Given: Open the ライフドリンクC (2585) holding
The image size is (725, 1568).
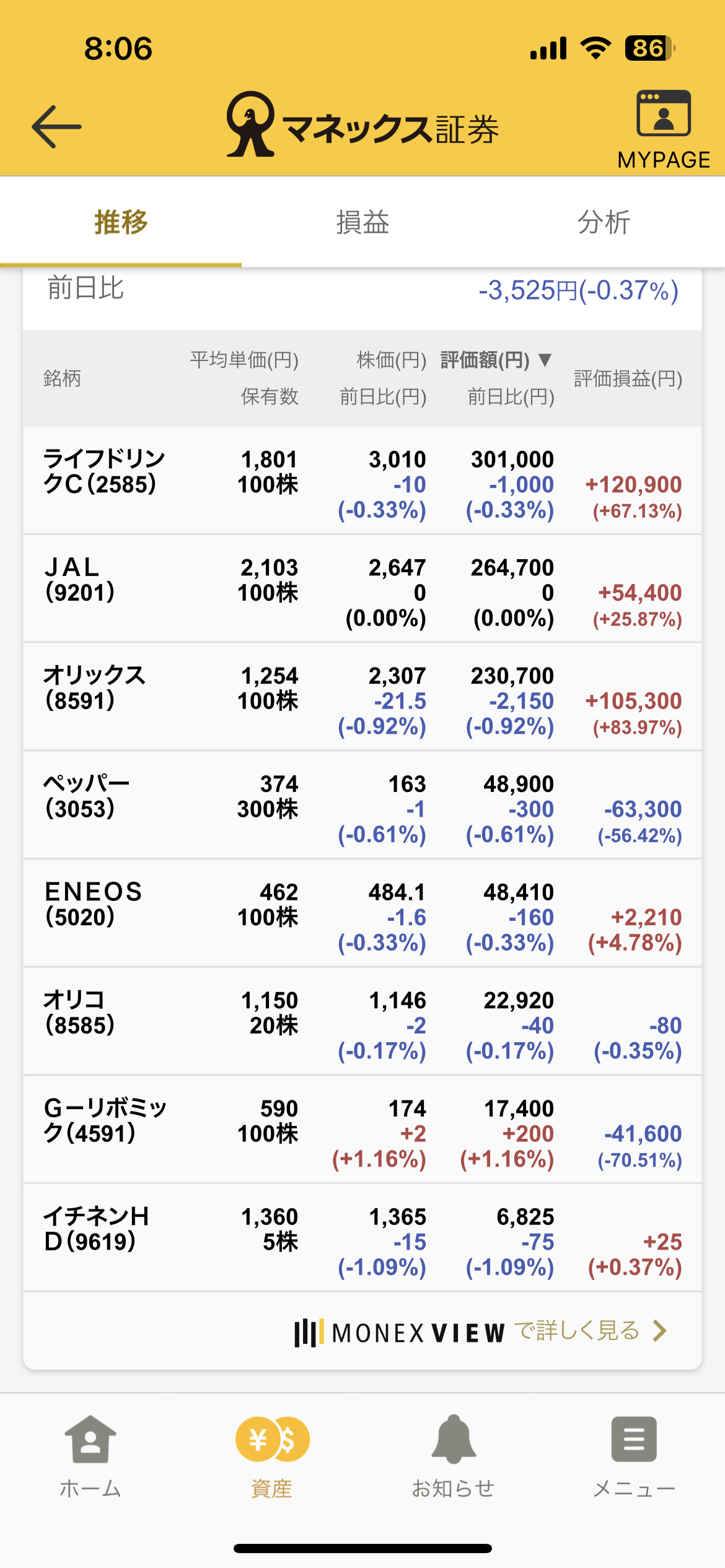Looking at the screenshot, I should tap(362, 481).
